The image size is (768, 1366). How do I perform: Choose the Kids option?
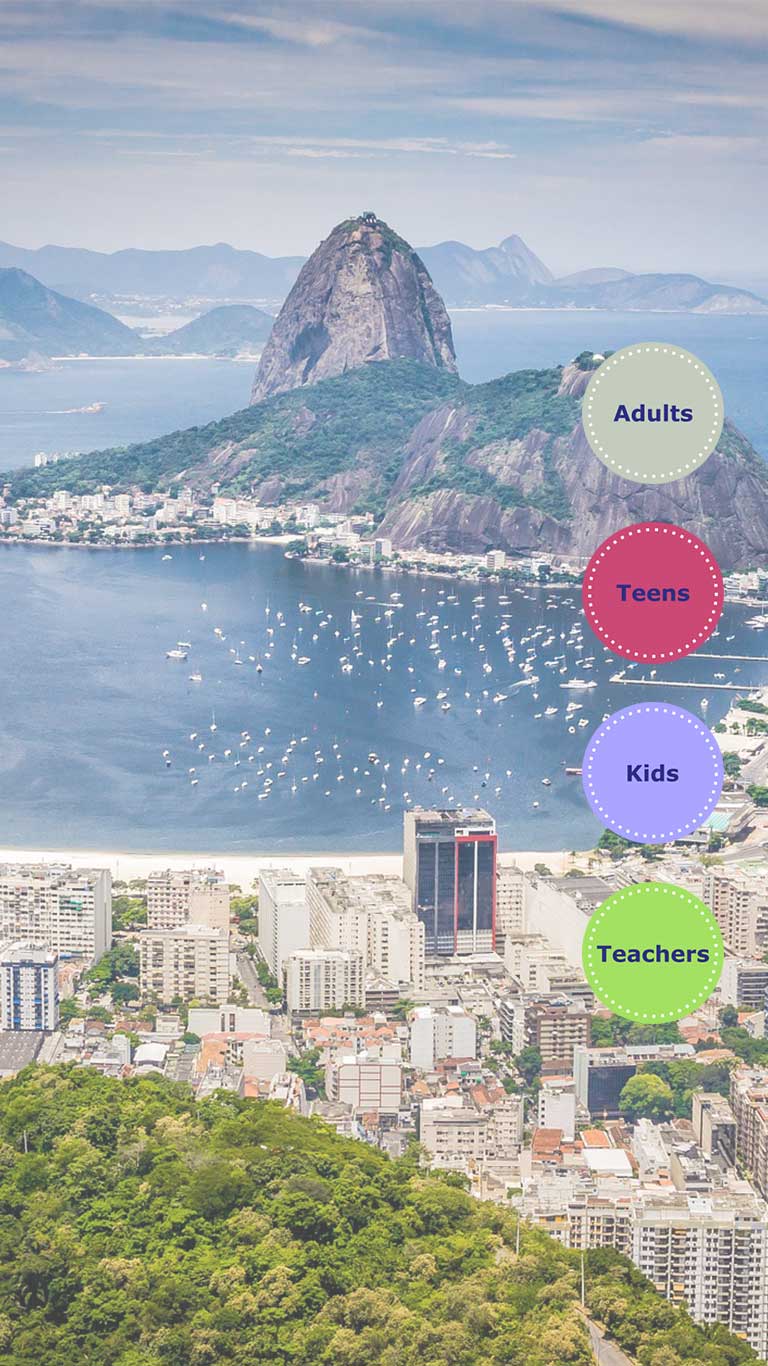(652, 773)
